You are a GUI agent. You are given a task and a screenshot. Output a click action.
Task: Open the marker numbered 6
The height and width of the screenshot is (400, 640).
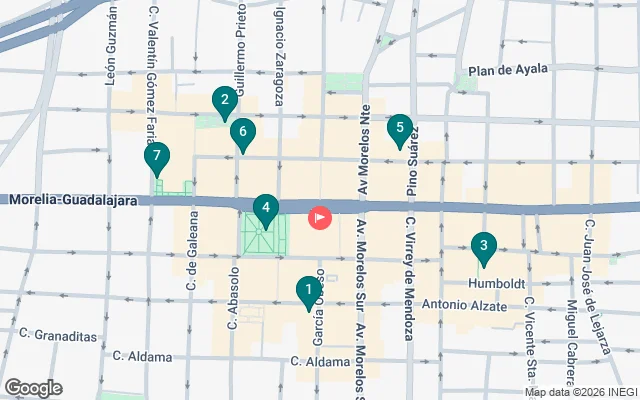(241, 132)
